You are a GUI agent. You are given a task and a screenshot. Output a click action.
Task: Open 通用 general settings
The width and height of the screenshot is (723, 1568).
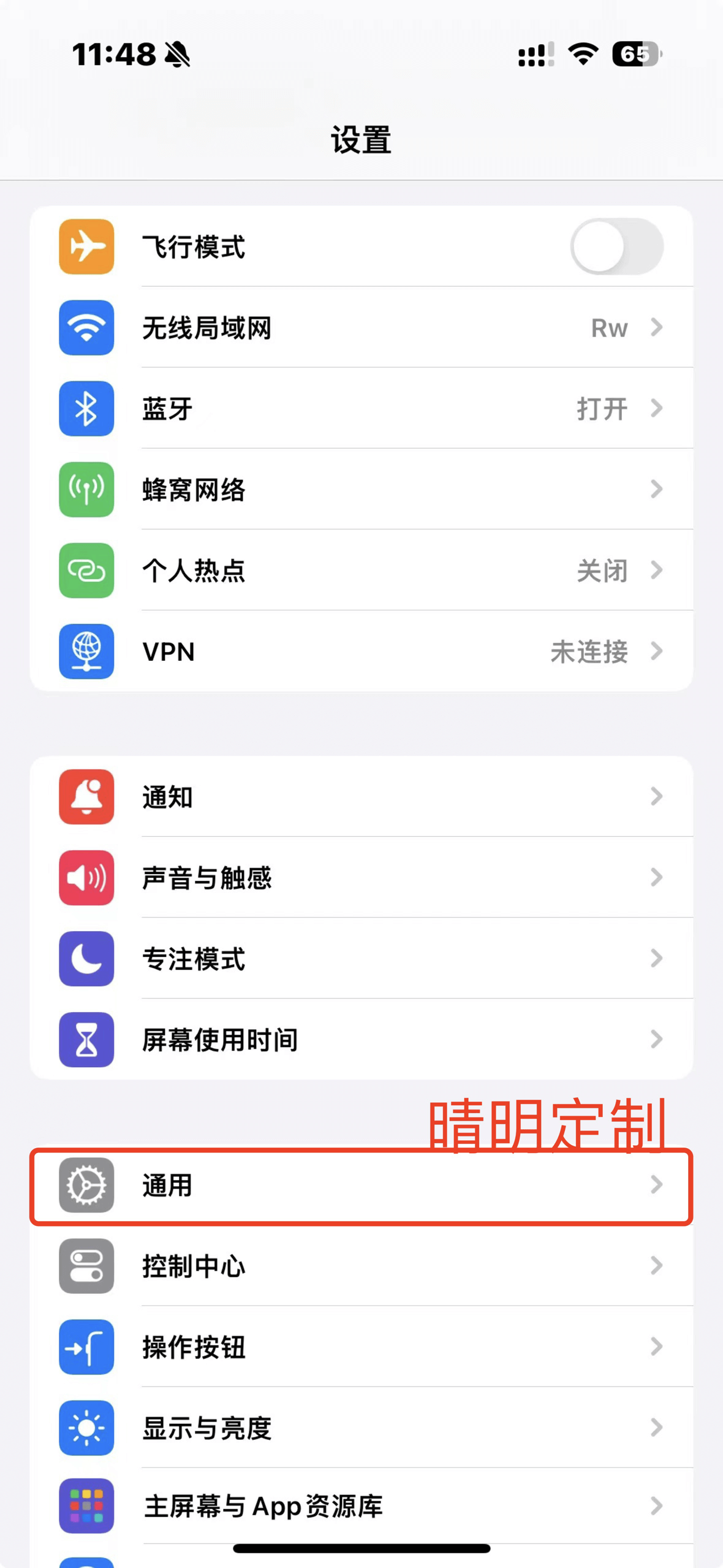[x=362, y=1185]
